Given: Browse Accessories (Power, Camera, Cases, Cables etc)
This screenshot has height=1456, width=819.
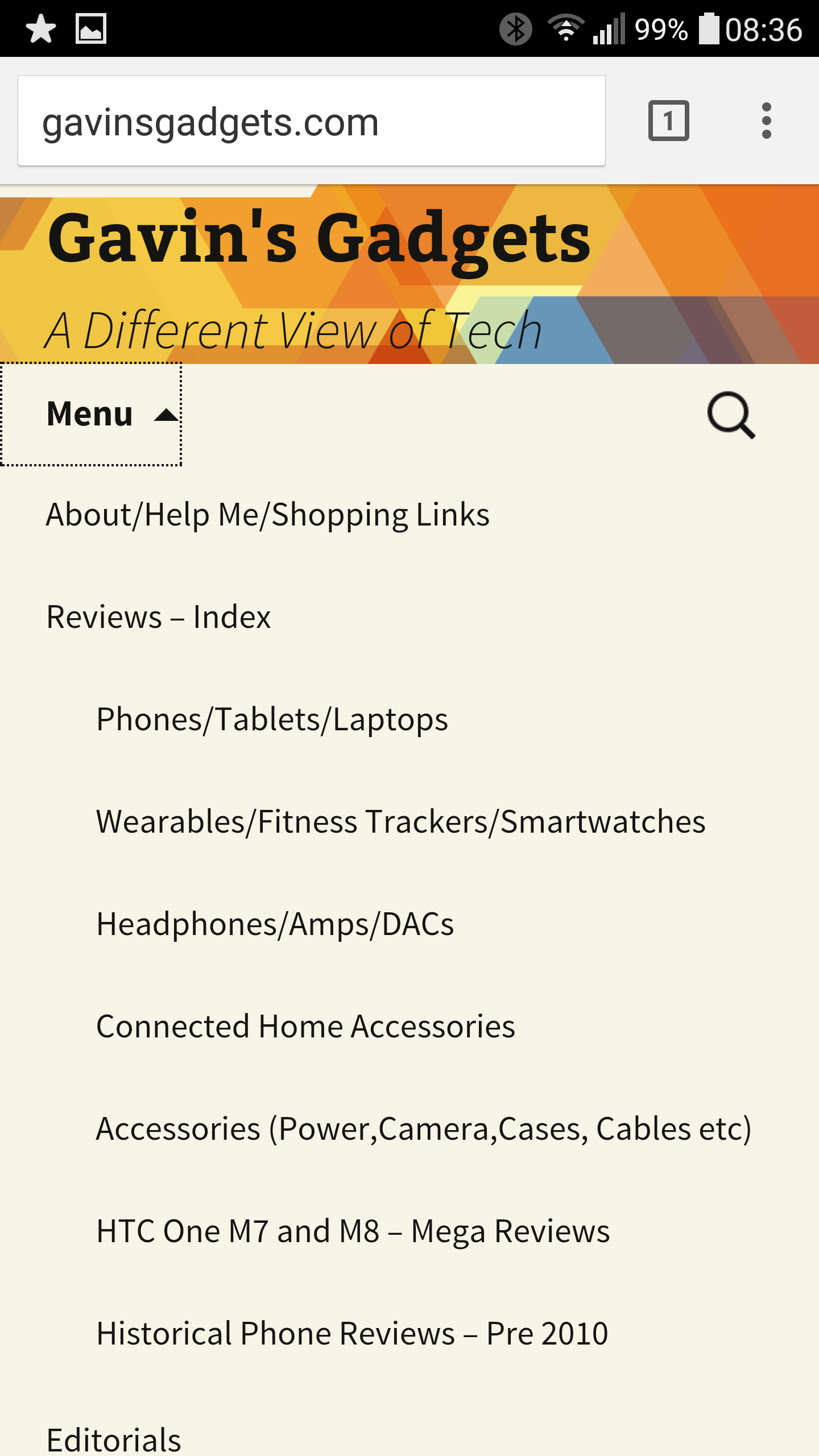Looking at the screenshot, I should tap(423, 1129).
